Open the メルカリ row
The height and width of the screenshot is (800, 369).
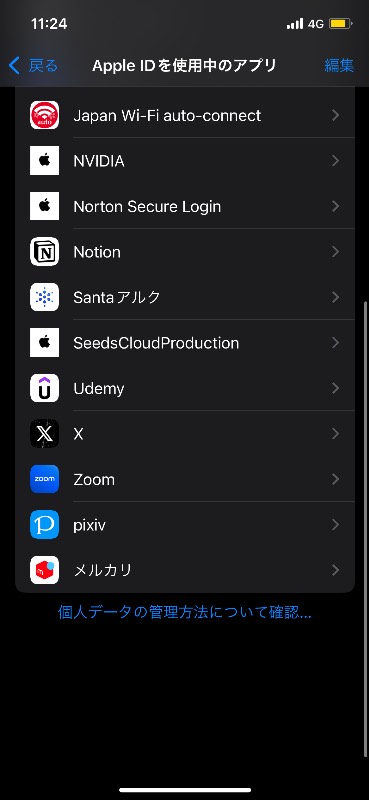185,570
